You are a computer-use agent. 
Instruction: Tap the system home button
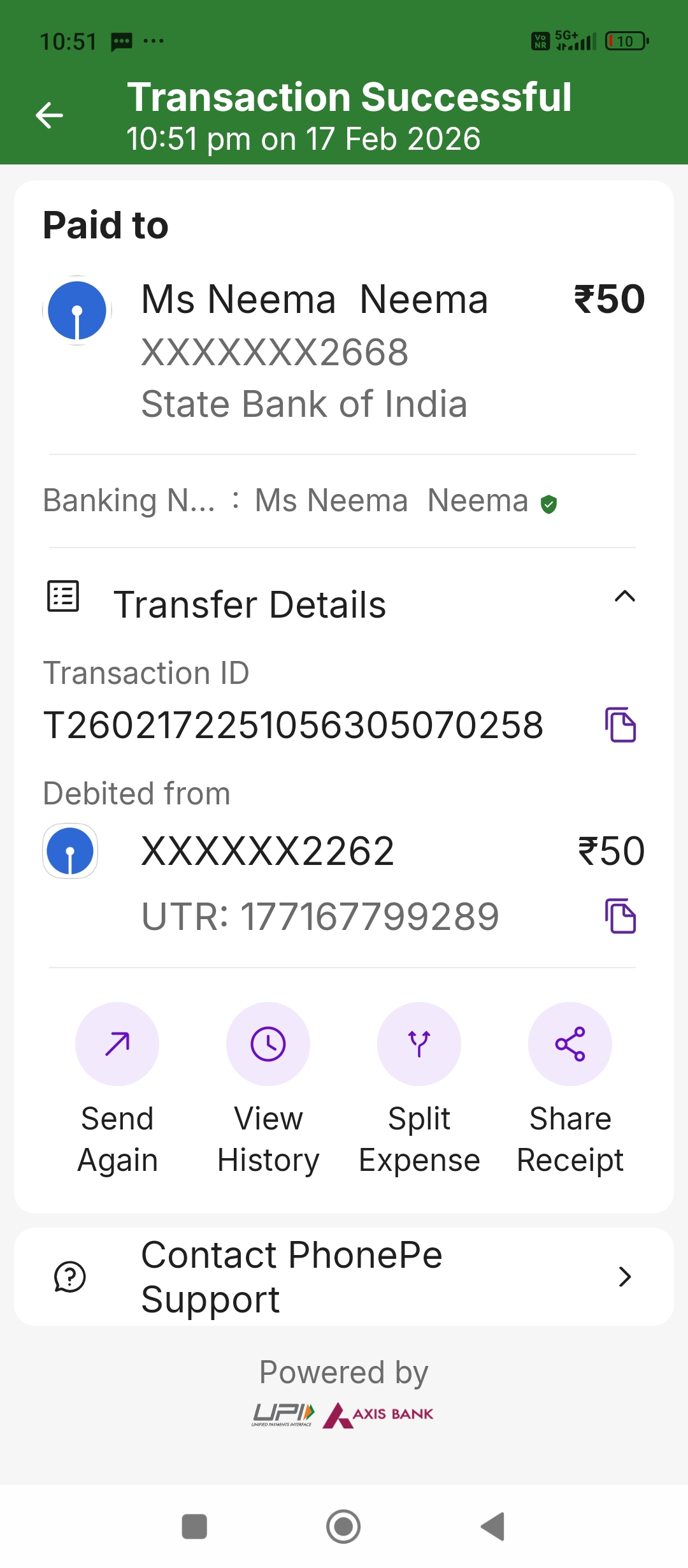tap(343, 1527)
